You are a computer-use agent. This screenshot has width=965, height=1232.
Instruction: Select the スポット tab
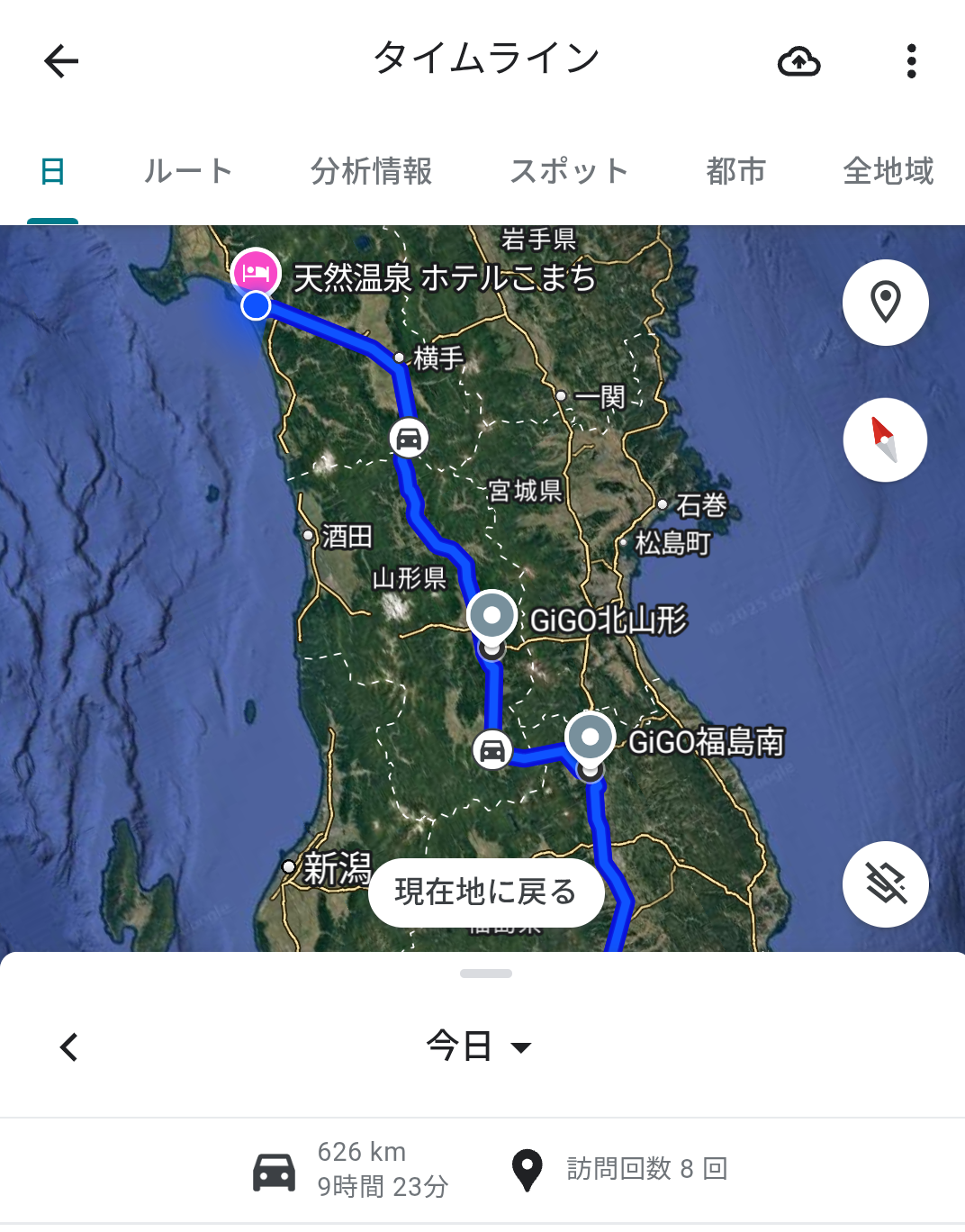point(569,171)
